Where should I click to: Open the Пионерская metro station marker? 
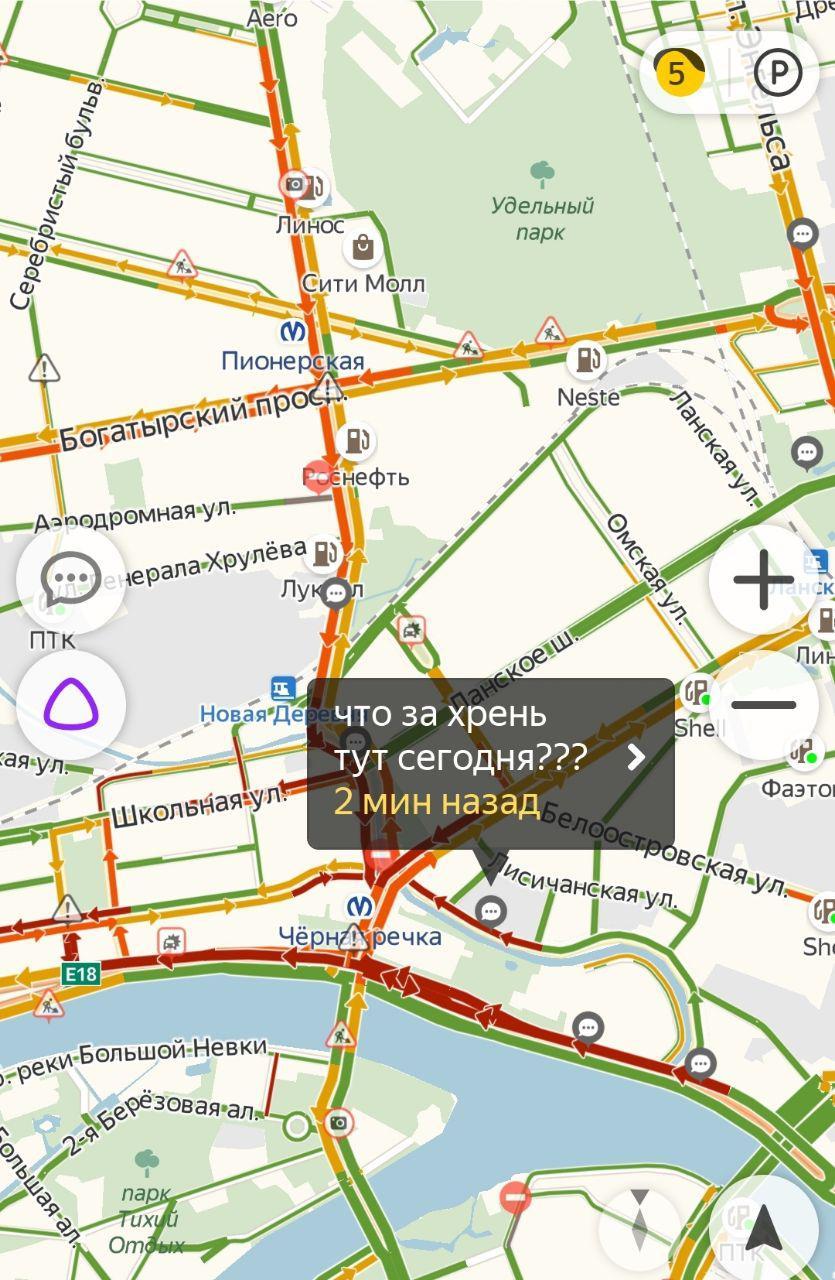pyautogui.click(x=292, y=331)
